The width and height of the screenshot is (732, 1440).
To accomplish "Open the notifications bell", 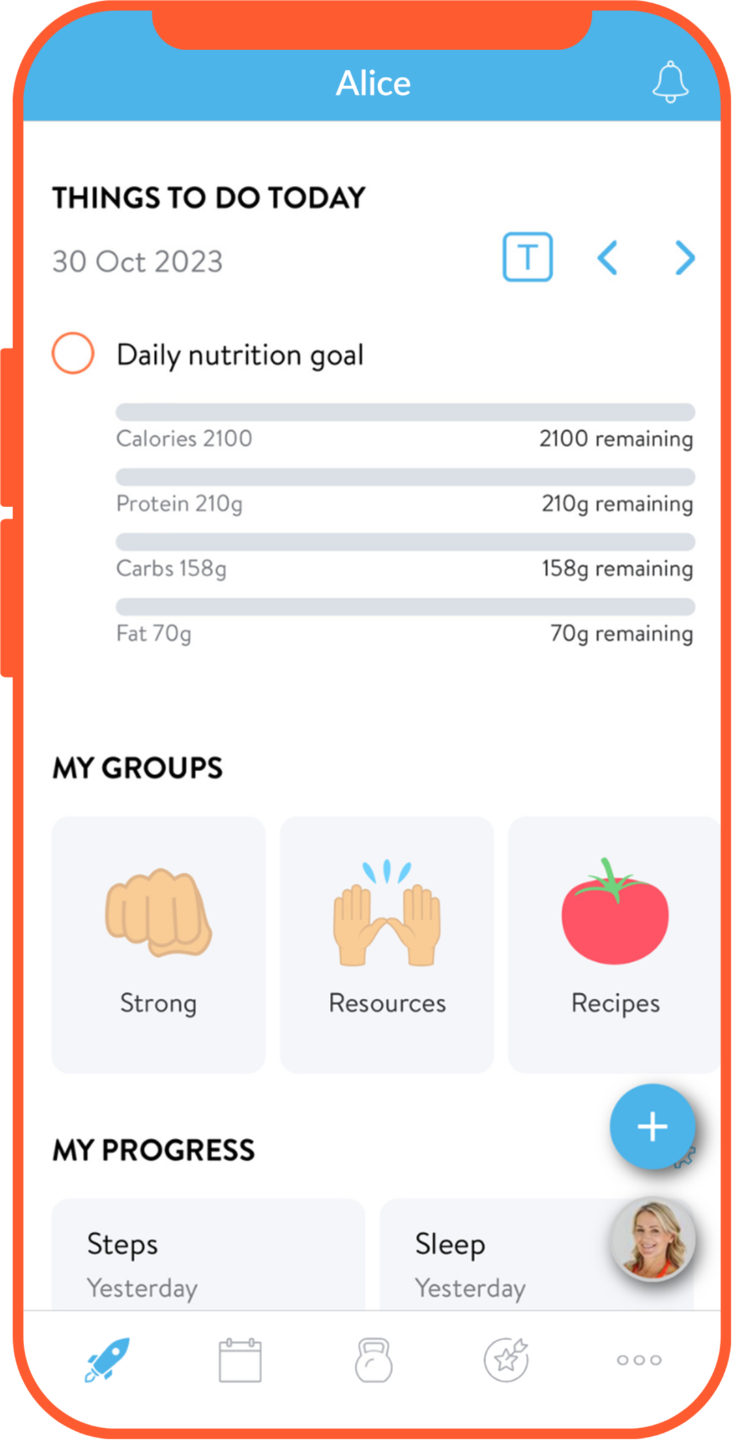I will [671, 82].
